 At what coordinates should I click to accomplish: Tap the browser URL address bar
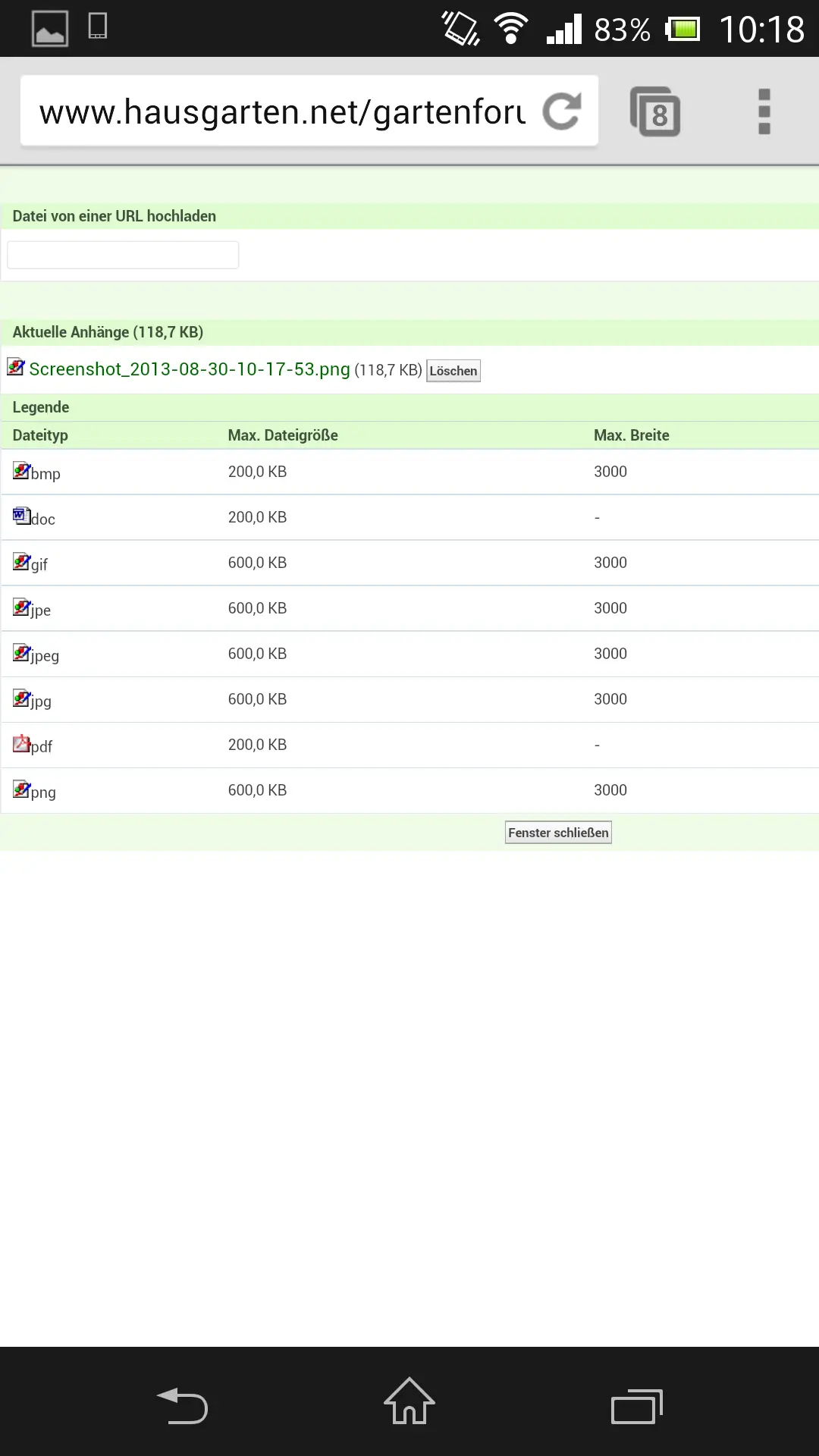pos(281,112)
